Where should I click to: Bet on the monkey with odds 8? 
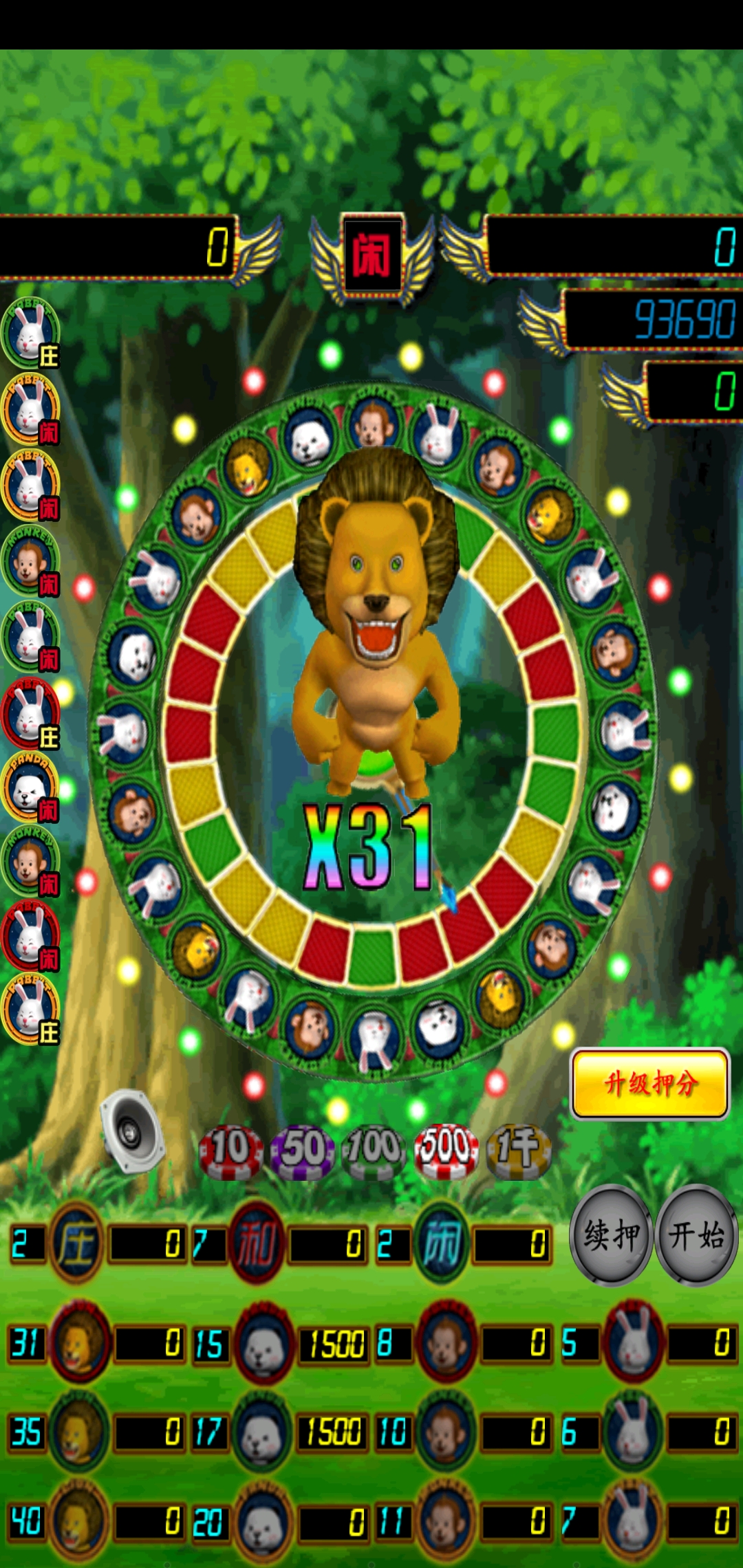pos(446,1342)
